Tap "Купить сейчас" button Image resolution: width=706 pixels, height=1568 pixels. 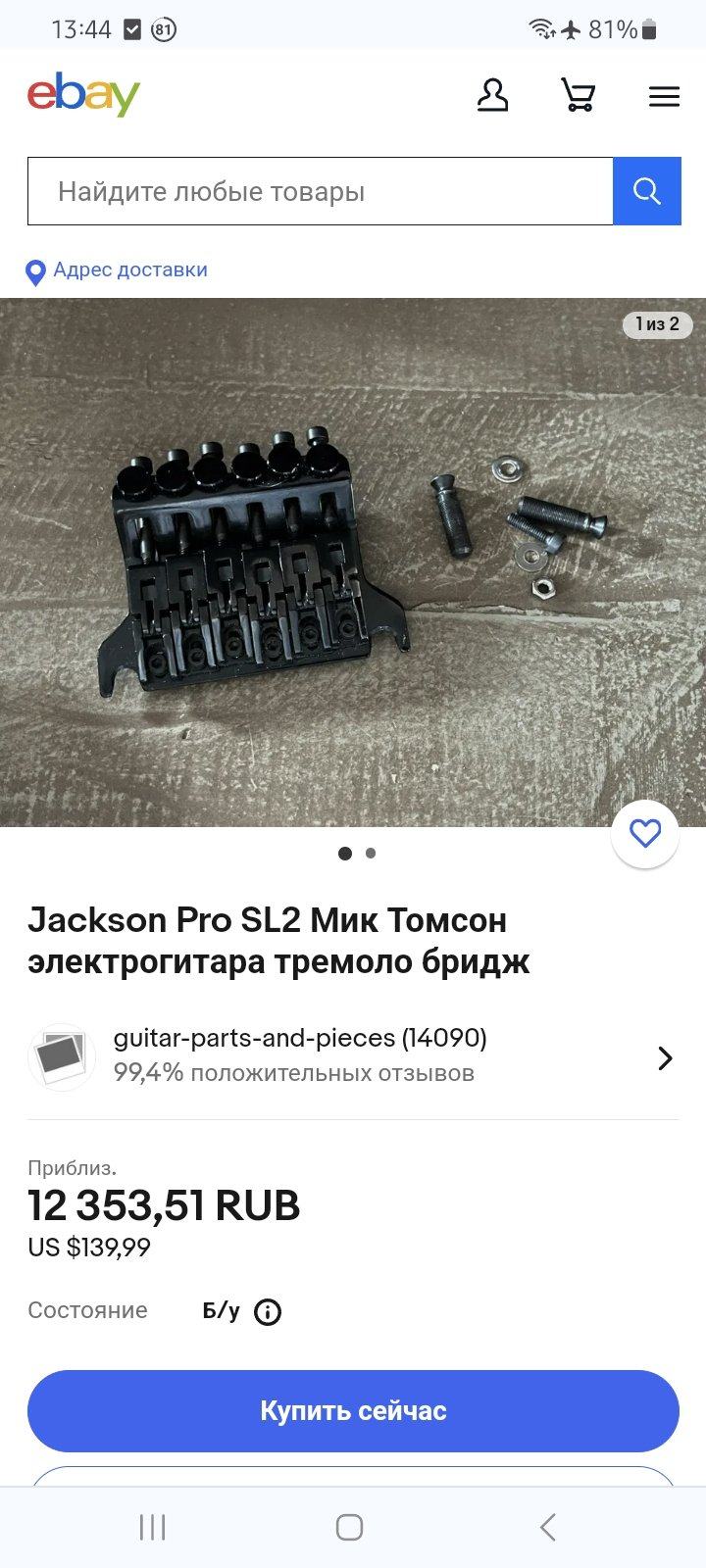[353, 1411]
